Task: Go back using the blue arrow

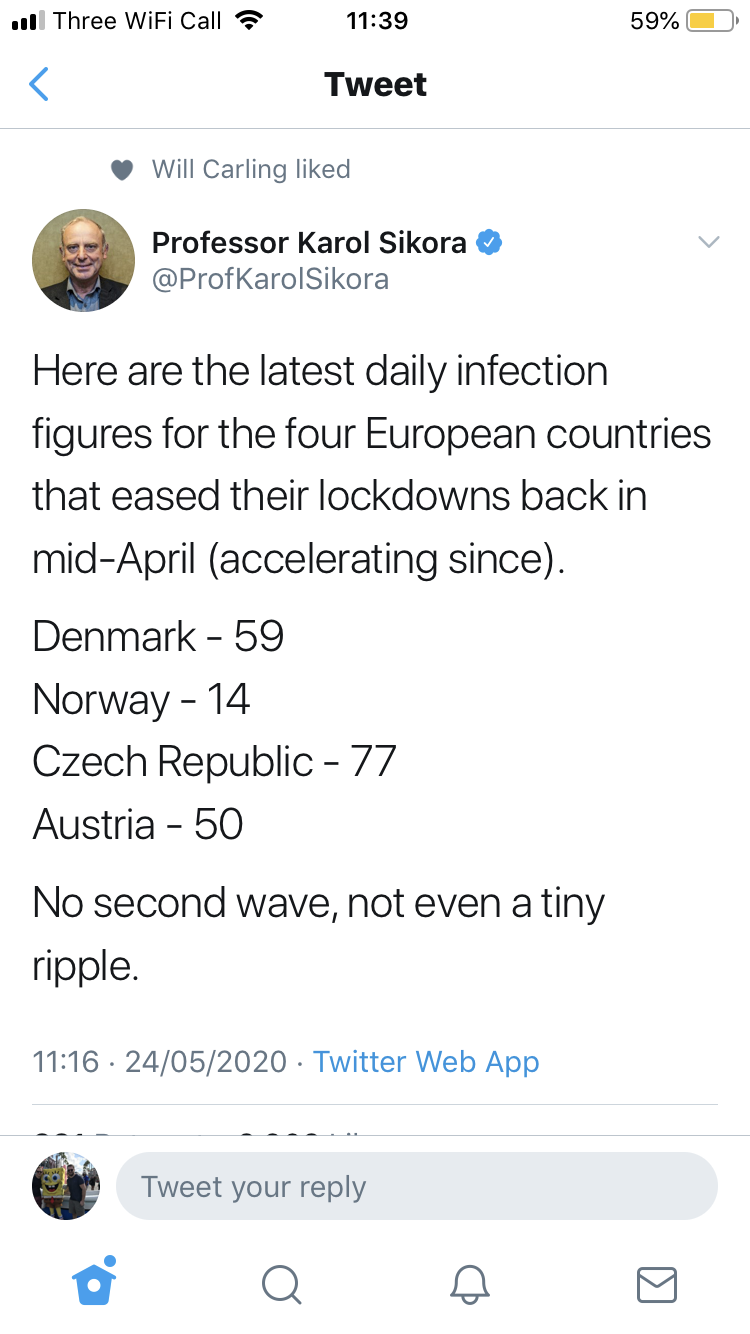Action: click(39, 85)
